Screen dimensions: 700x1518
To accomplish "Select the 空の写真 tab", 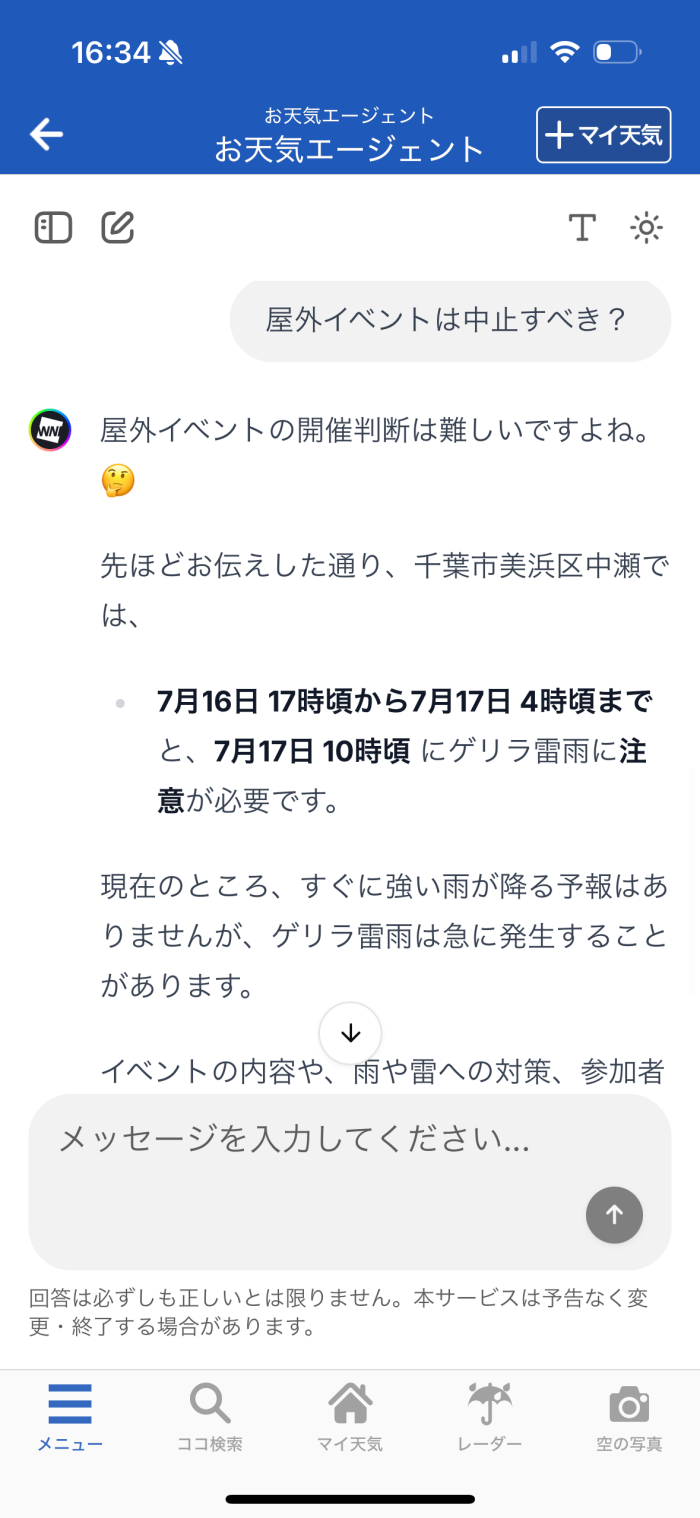I will [x=629, y=1417].
